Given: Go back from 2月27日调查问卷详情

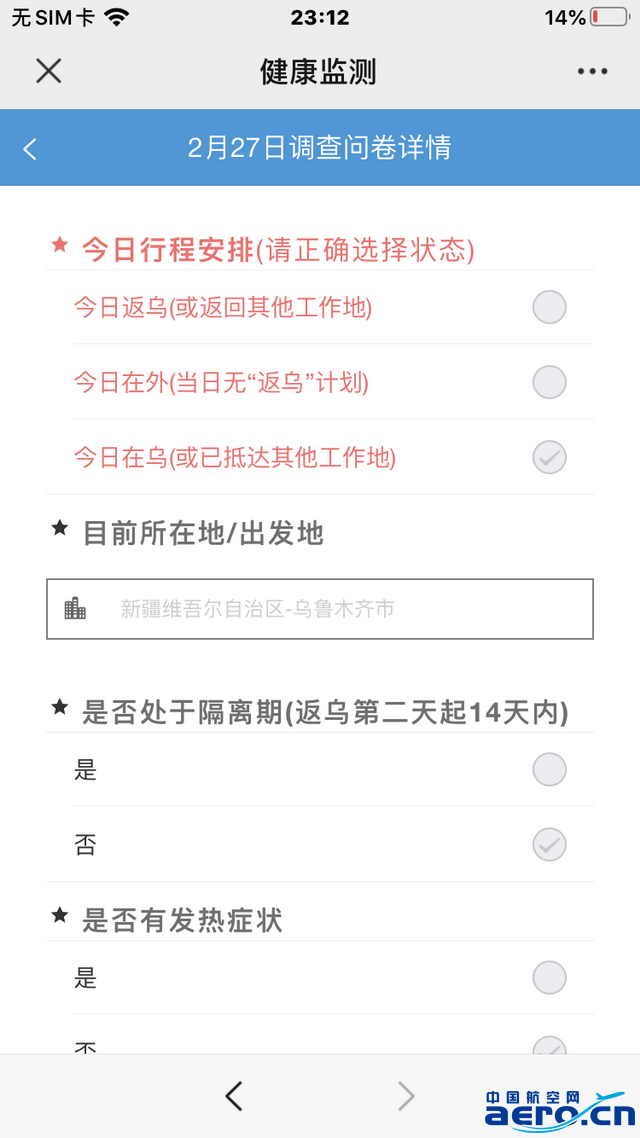Looking at the screenshot, I should pos(30,149).
